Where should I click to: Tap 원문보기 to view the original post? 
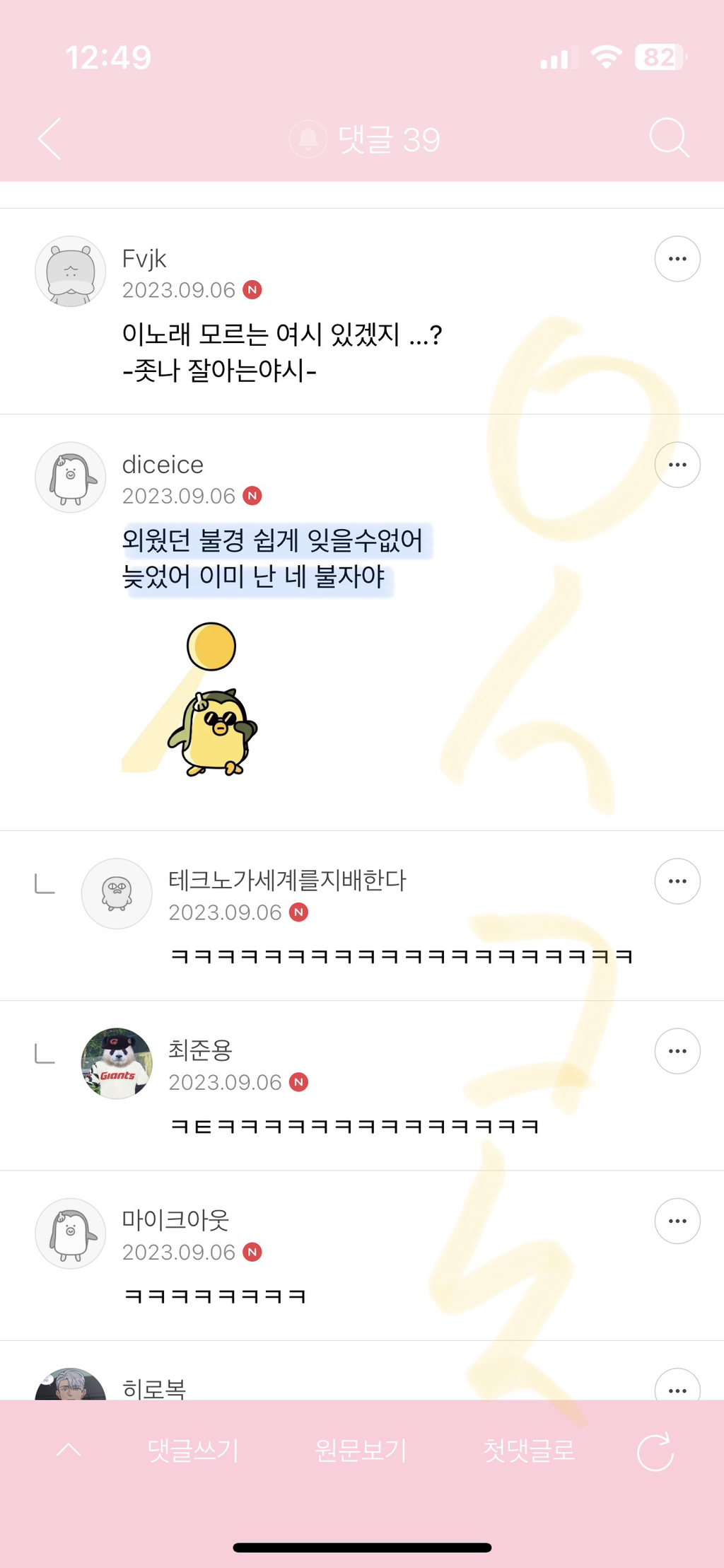point(361,1451)
